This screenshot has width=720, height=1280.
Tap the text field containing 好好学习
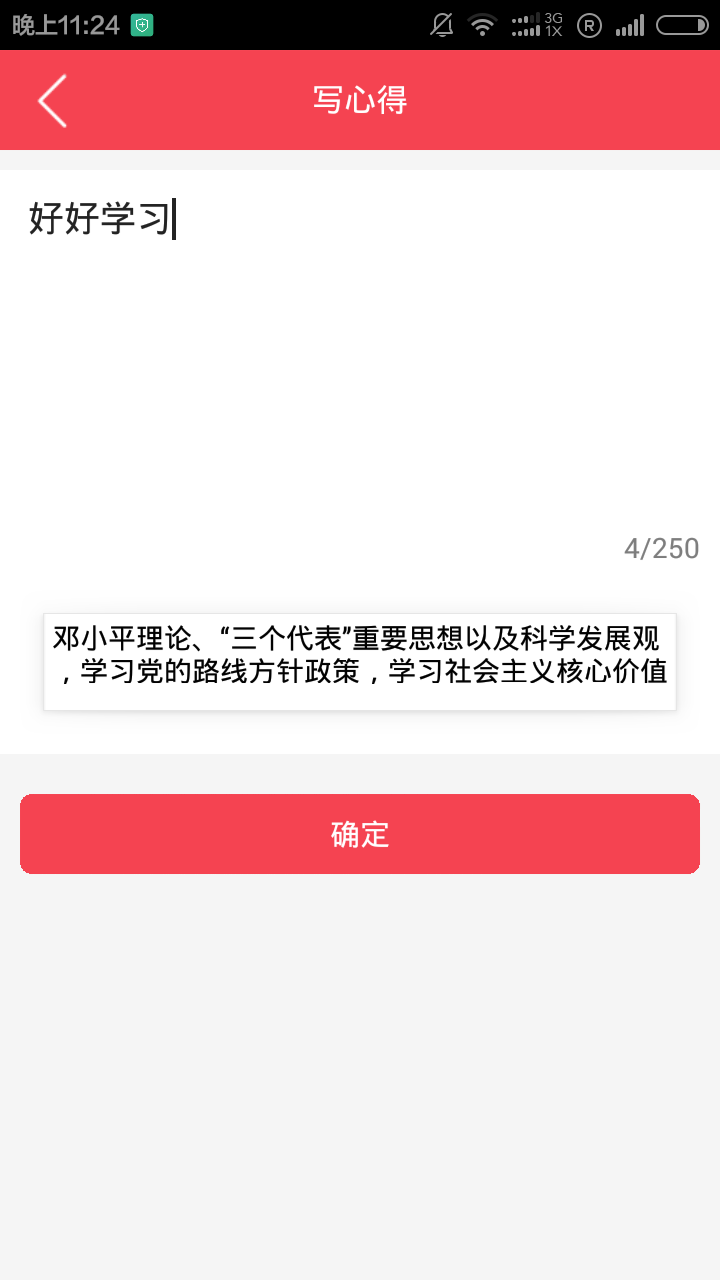(360, 350)
